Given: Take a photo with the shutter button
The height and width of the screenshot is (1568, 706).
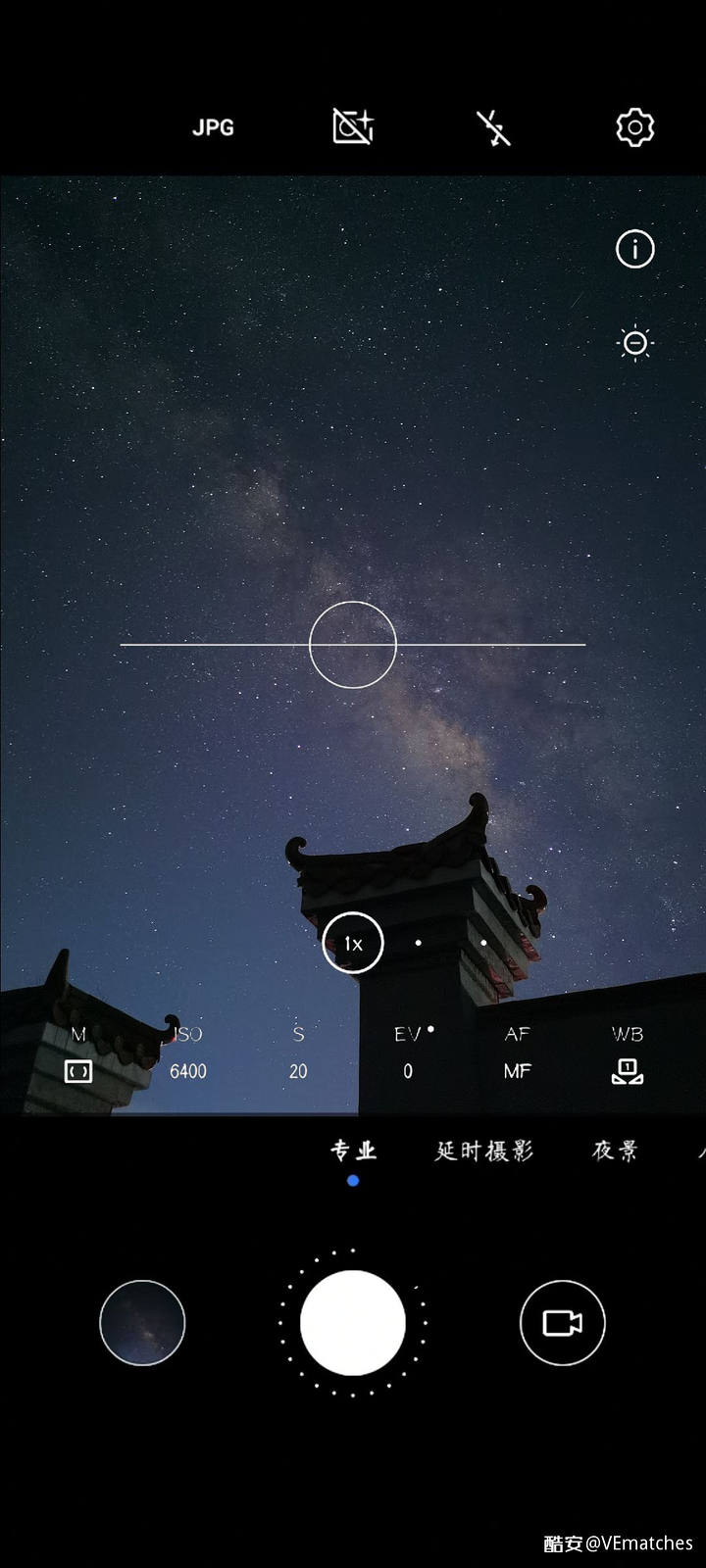Looking at the screenshot, I should click(x=353, y=1323).
